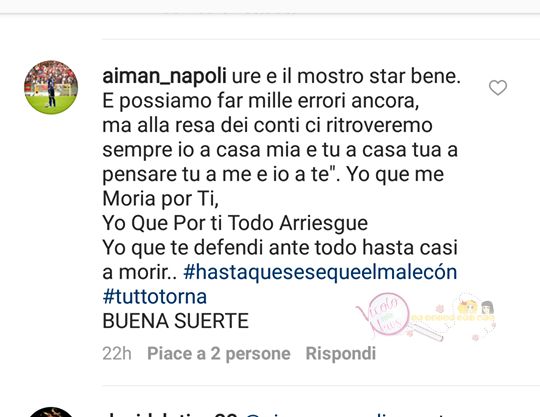Open the aiman_napoli username link

point(165,76)
